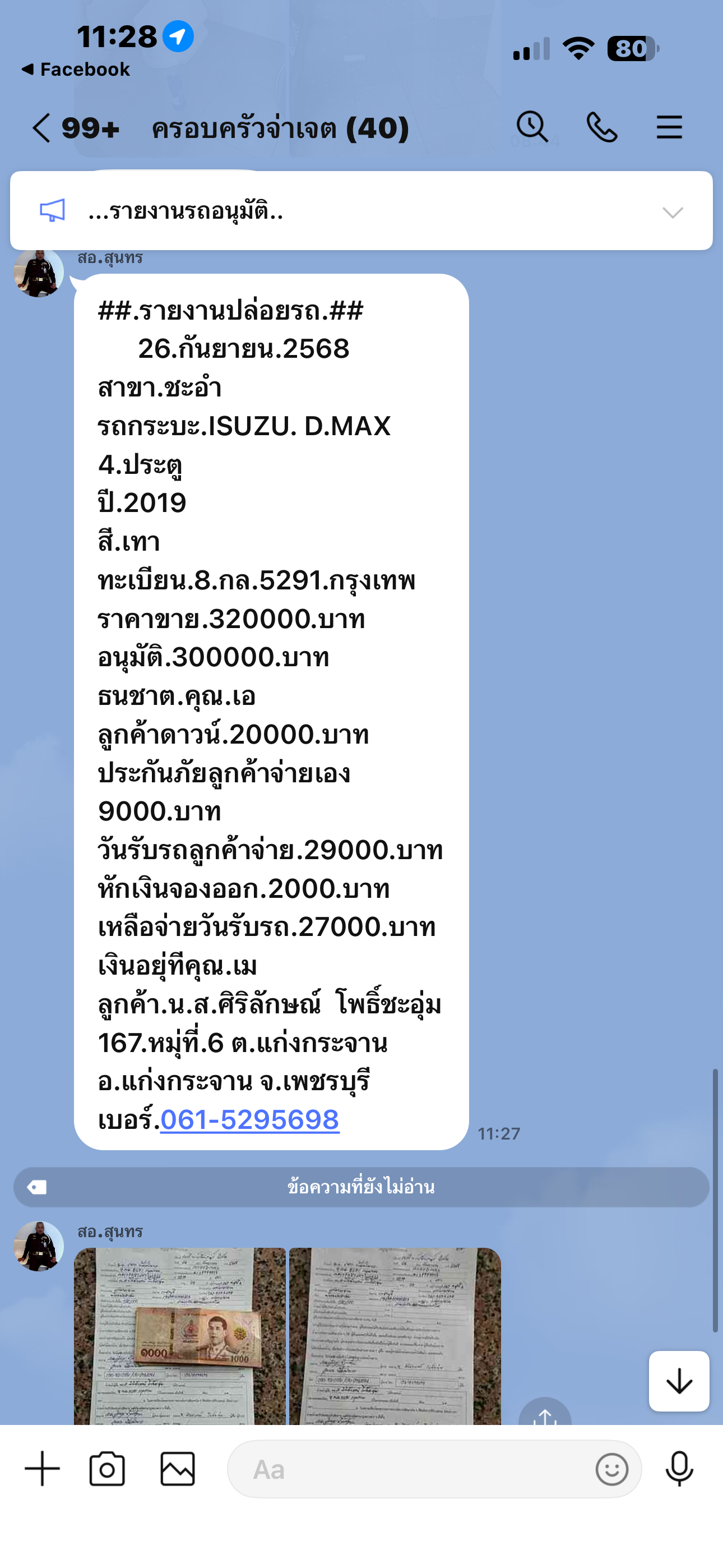Open the photo gallery picker
Viewport: 723px width, 1568px height.
click(177, 1469)
